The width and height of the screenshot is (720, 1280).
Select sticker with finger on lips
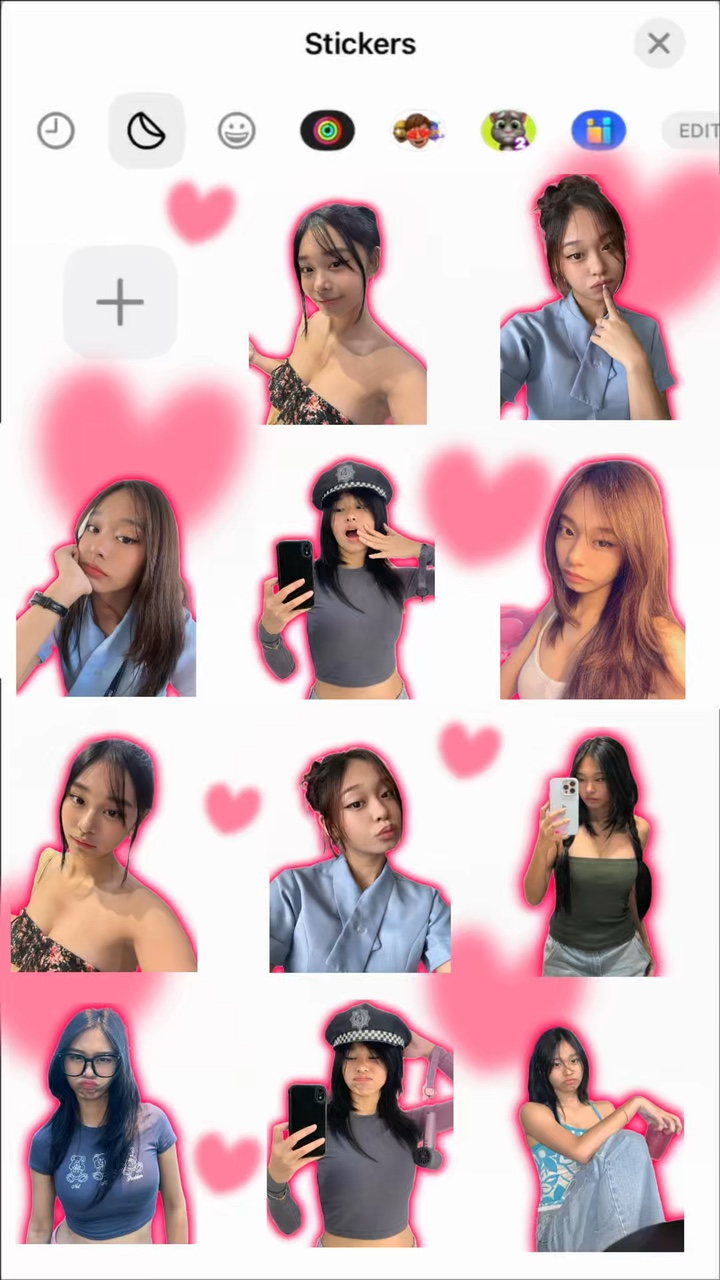click(588, 300)
